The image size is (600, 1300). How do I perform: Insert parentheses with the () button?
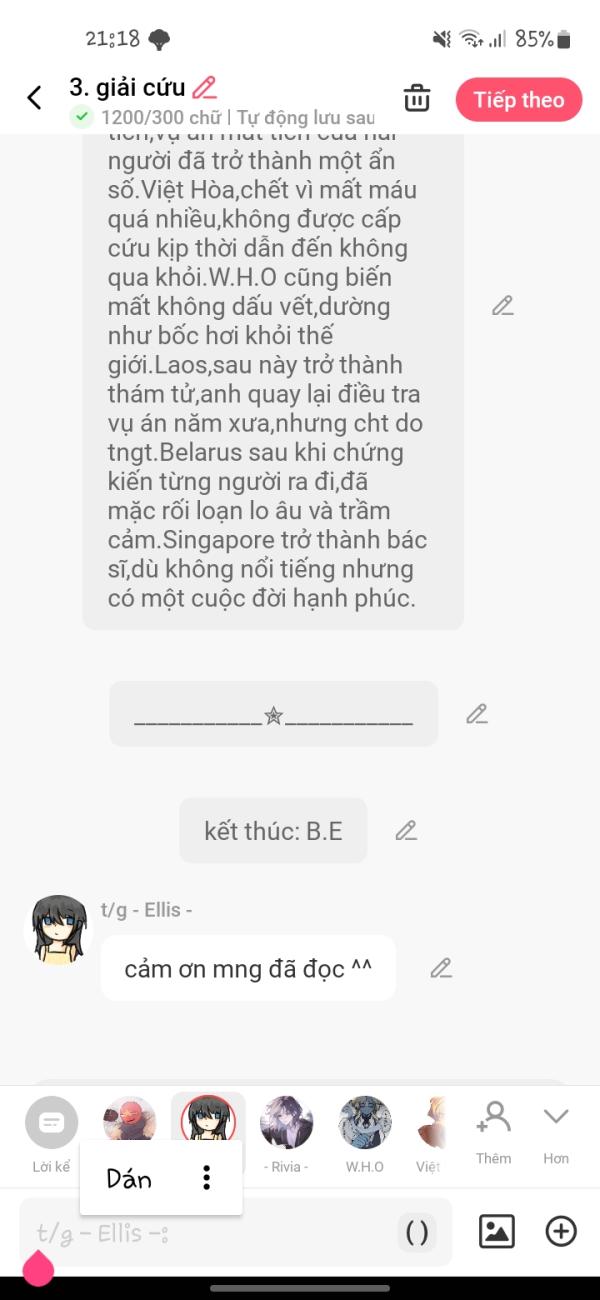click(x=417, y=1233)
